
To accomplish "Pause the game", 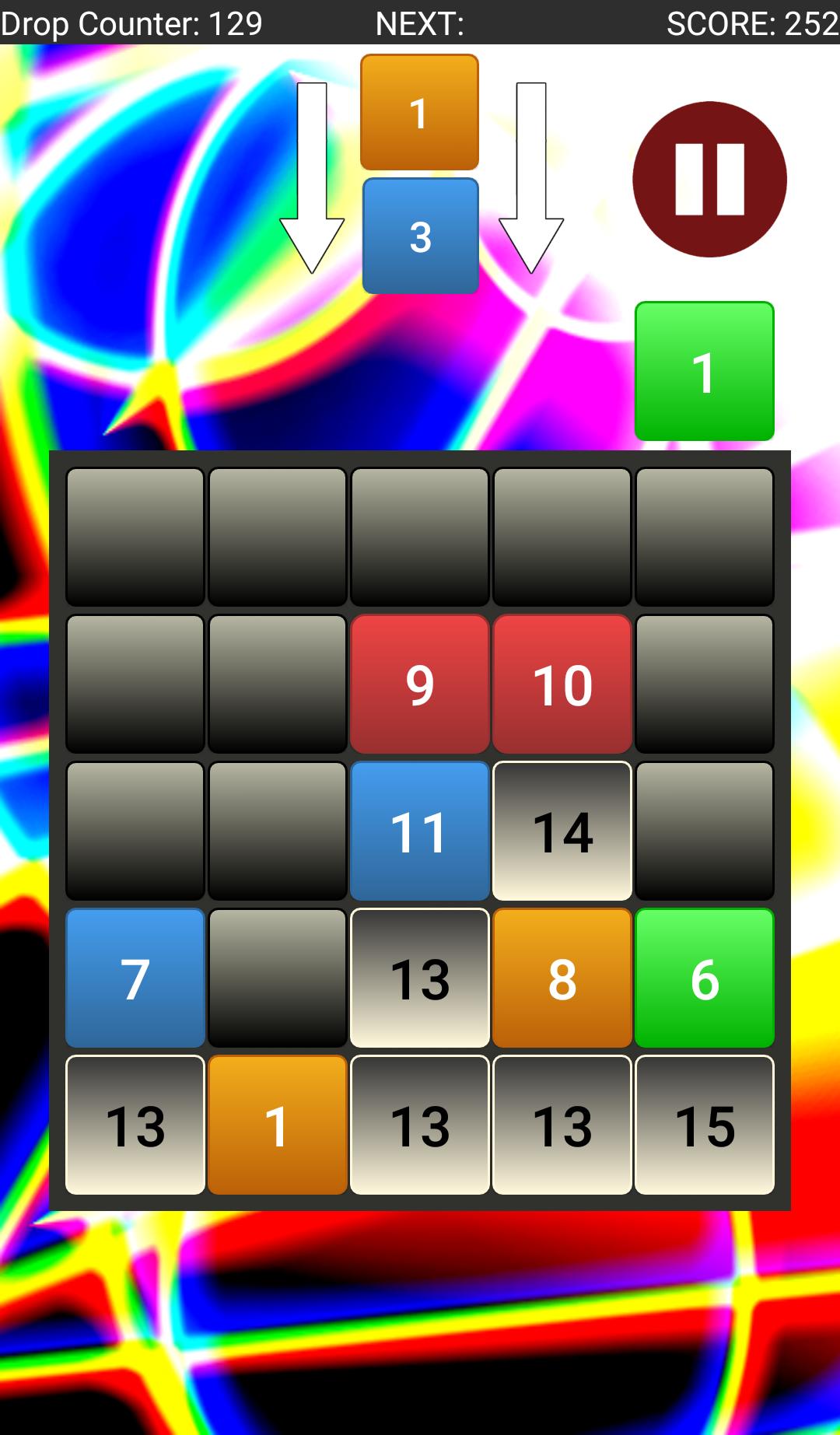I will coord(709,179).
